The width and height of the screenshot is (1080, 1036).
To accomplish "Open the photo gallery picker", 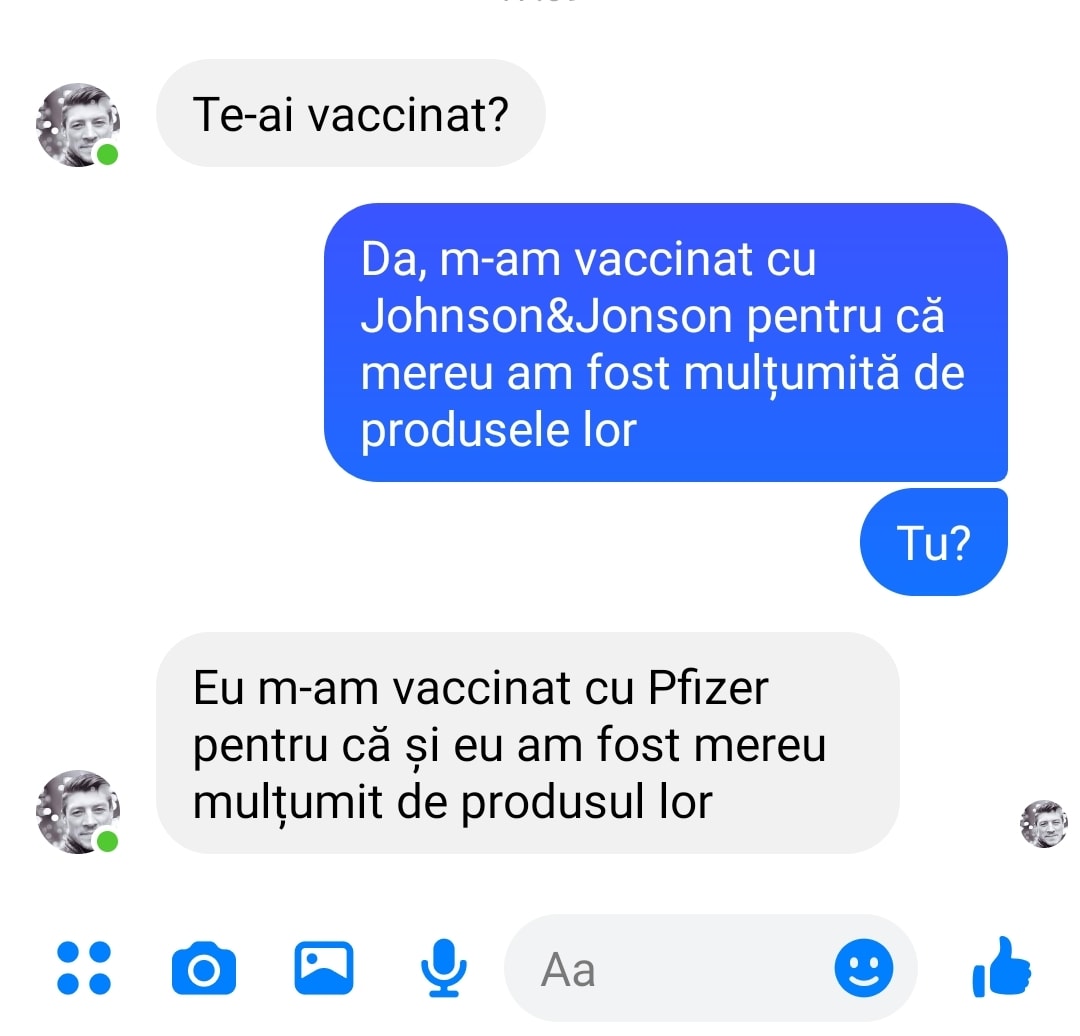I will (x=323, y=967).
